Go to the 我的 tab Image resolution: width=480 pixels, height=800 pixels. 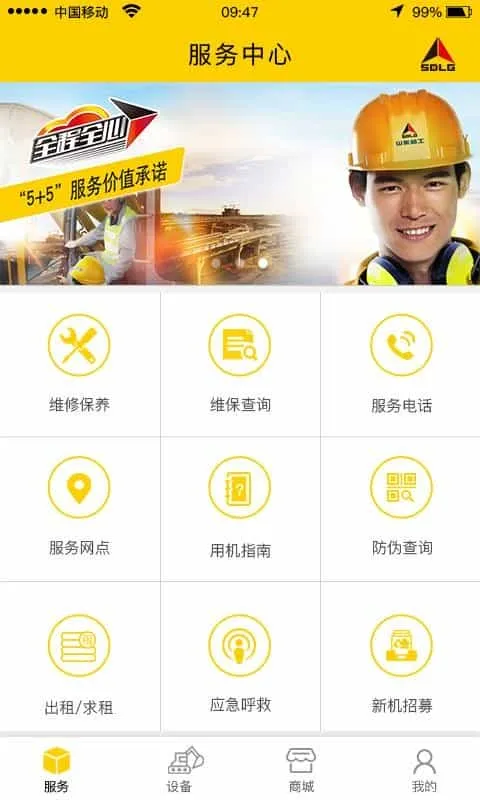coord(424,769)
